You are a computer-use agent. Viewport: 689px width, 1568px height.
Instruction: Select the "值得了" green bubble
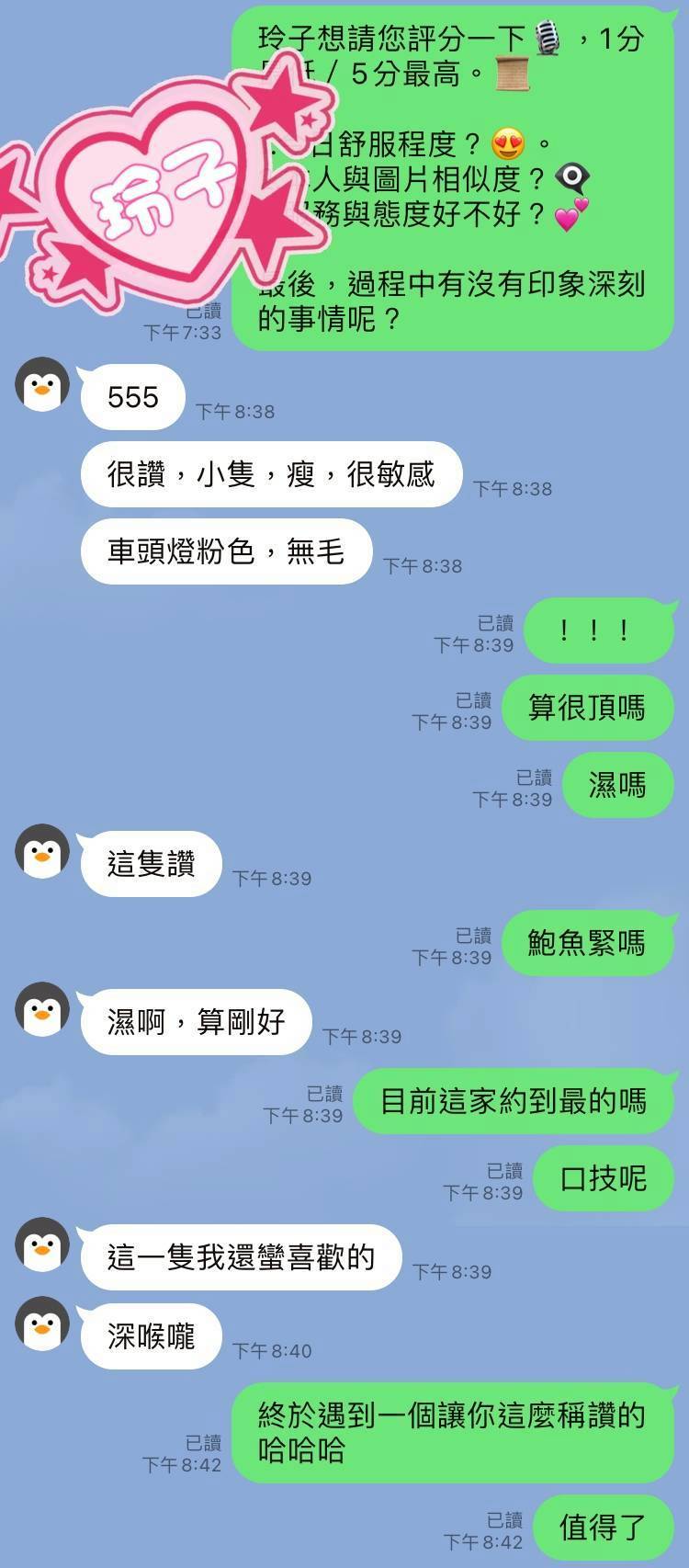[602, 1527]
